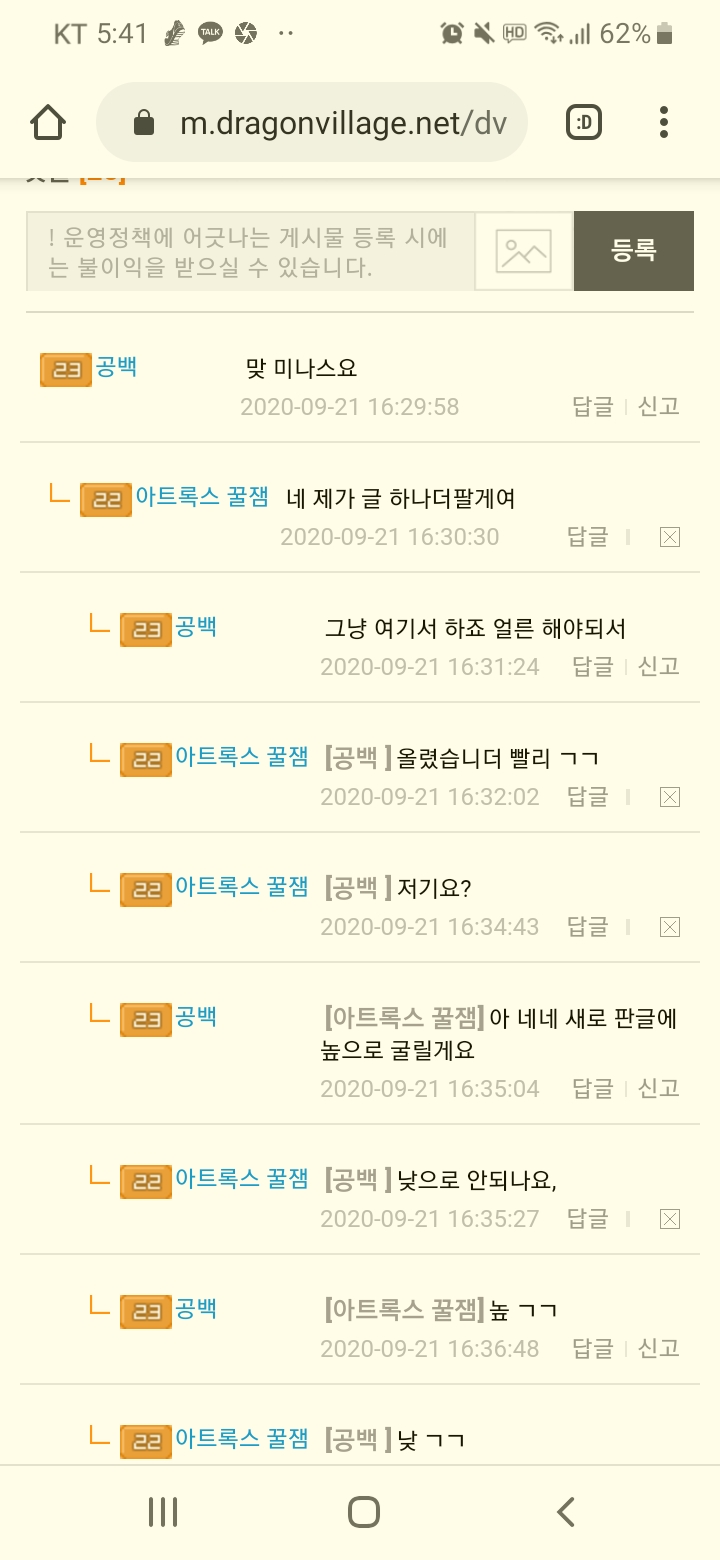Image resolution: width=720 pixels, height=1560 pixels.
Task: Open the browser tab switcher
Action: click(x=584, y=123)
